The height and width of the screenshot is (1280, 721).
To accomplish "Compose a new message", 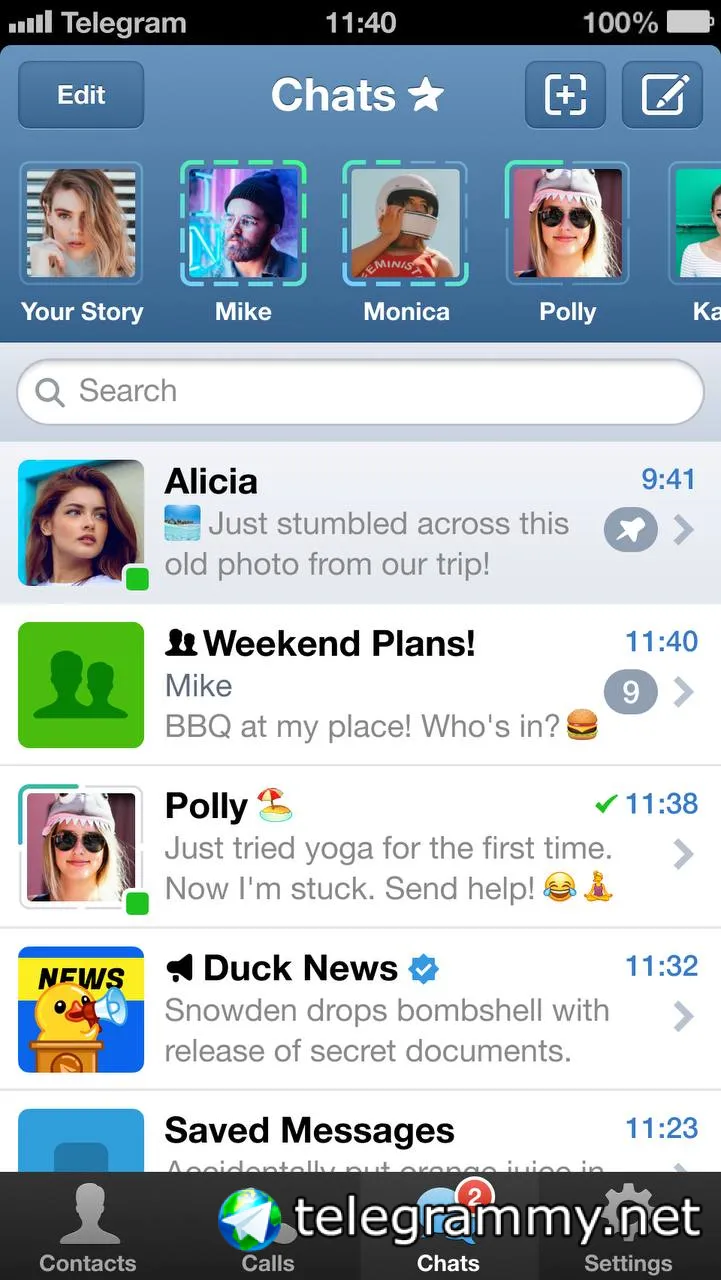I will tap(662, 95).
